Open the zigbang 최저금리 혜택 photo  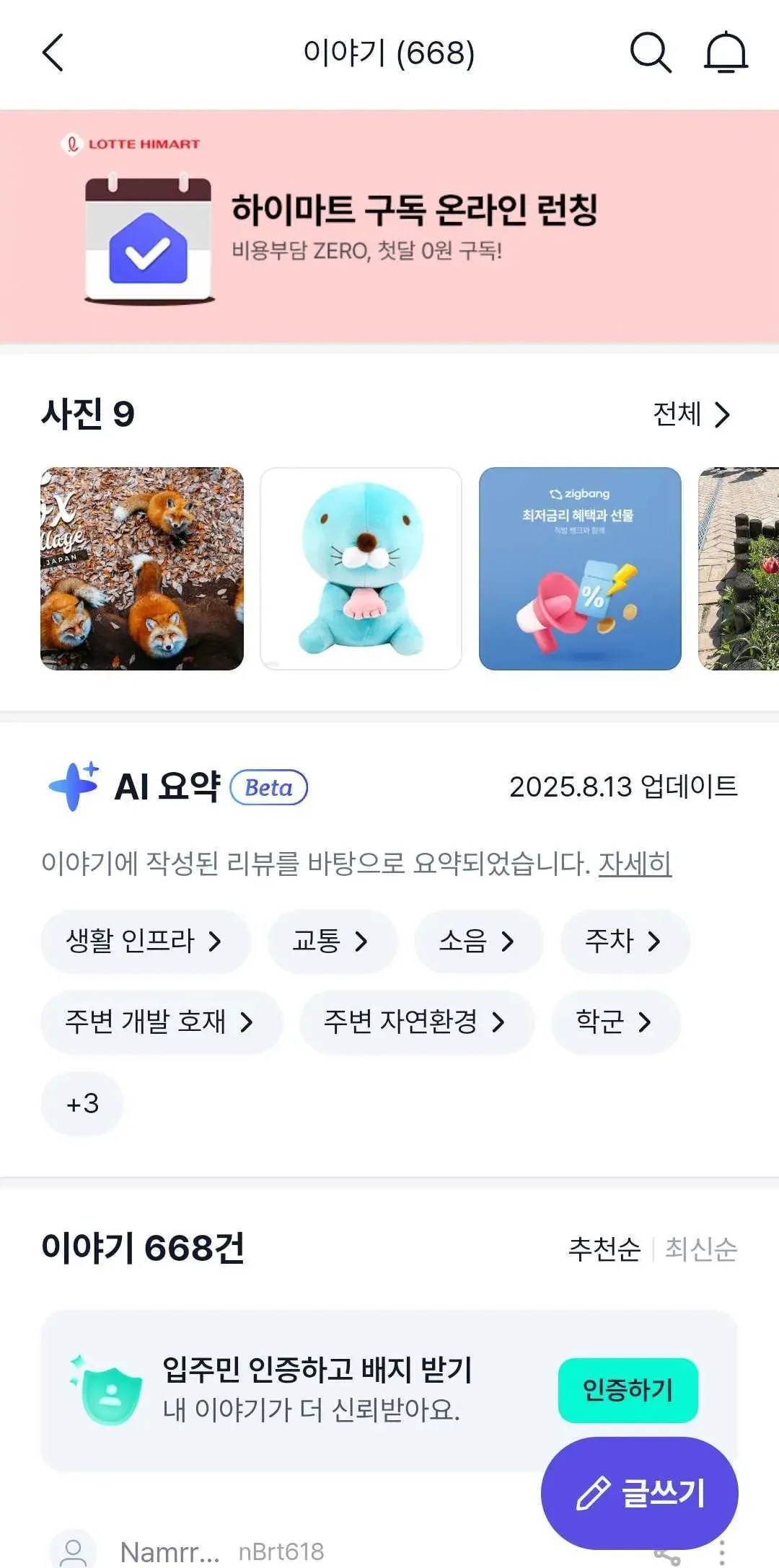tap(580, 569)
